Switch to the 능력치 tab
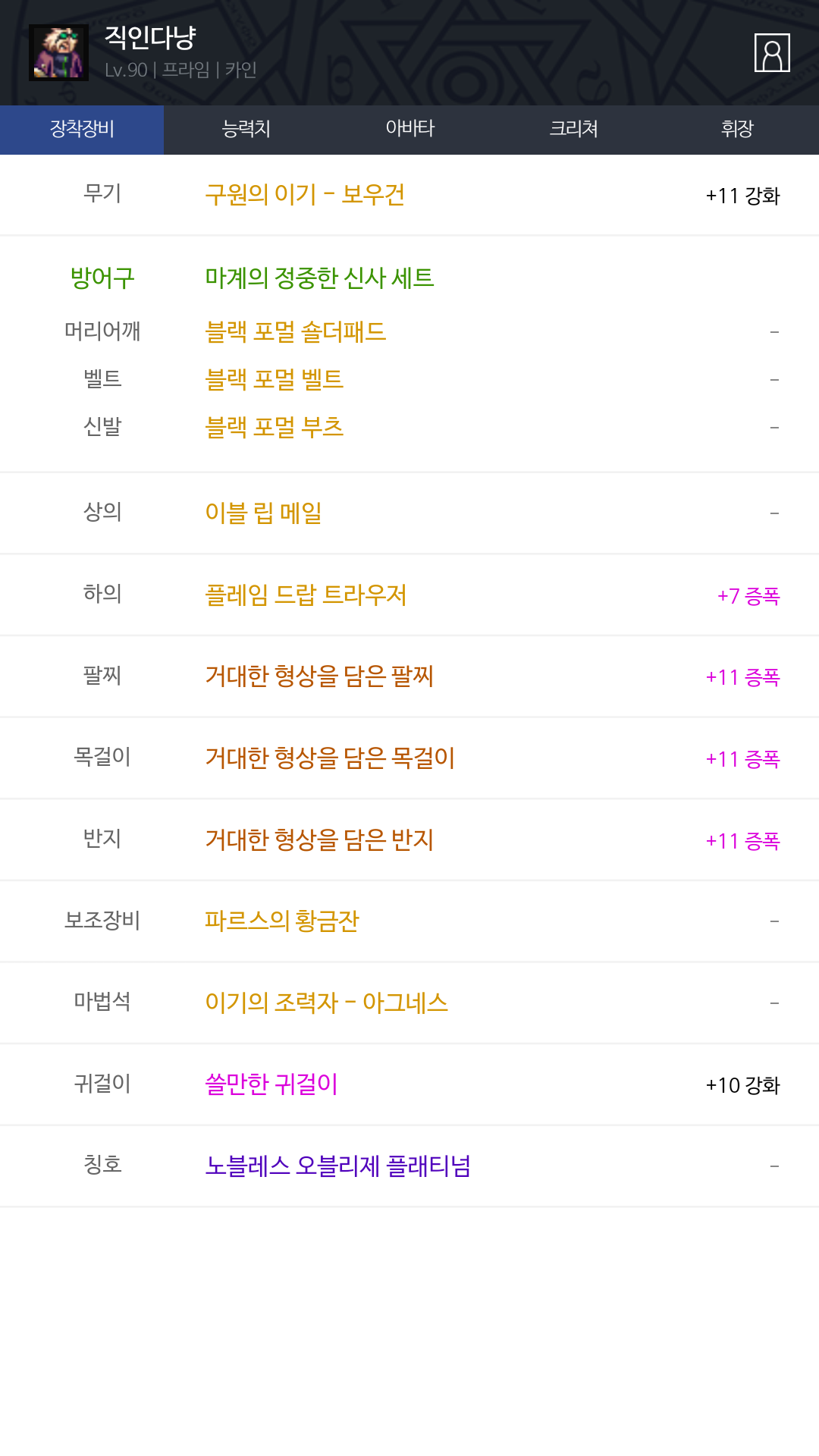The height and width of the screenshot is (1456, 819). tap(246, 129)
